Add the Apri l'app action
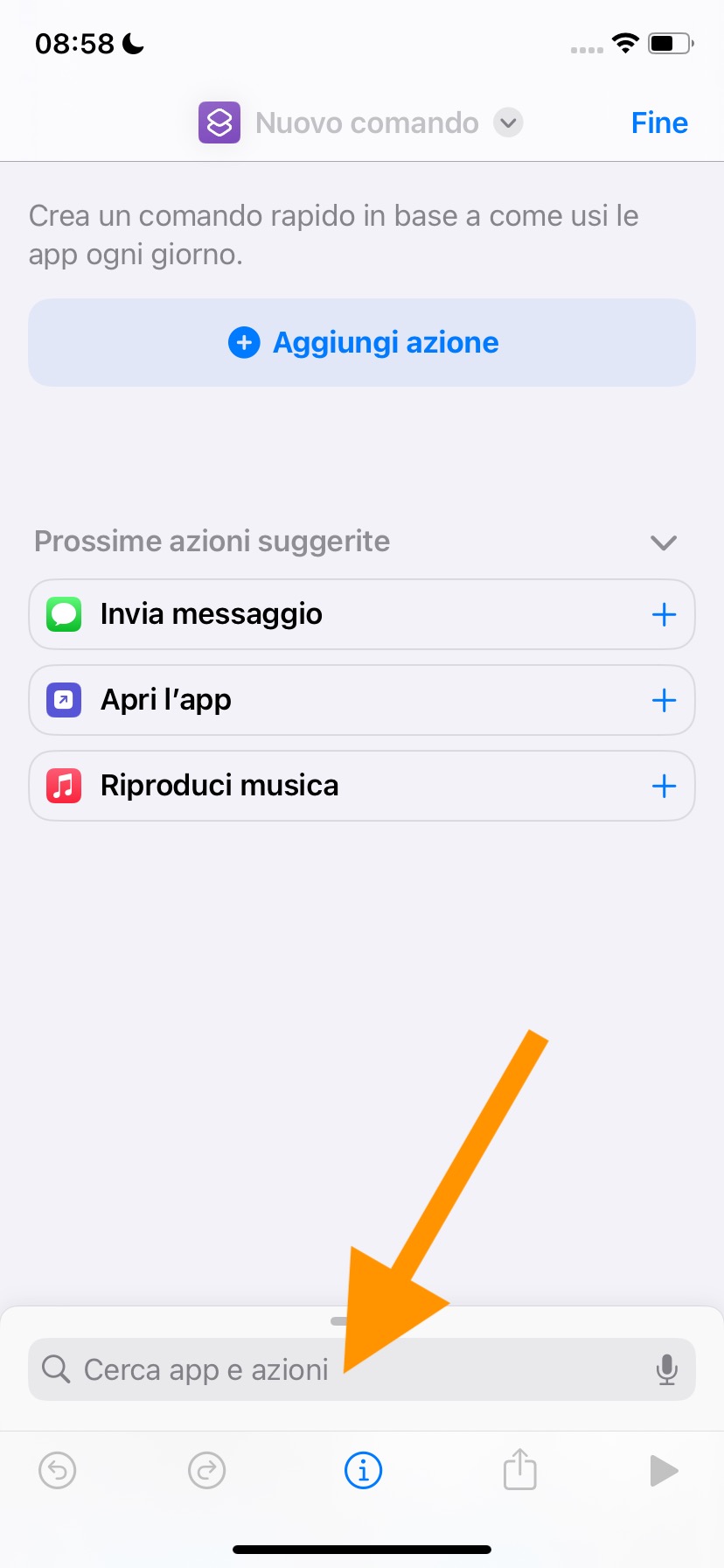This screenshot has height=1568, width=724. pos(664,701)
